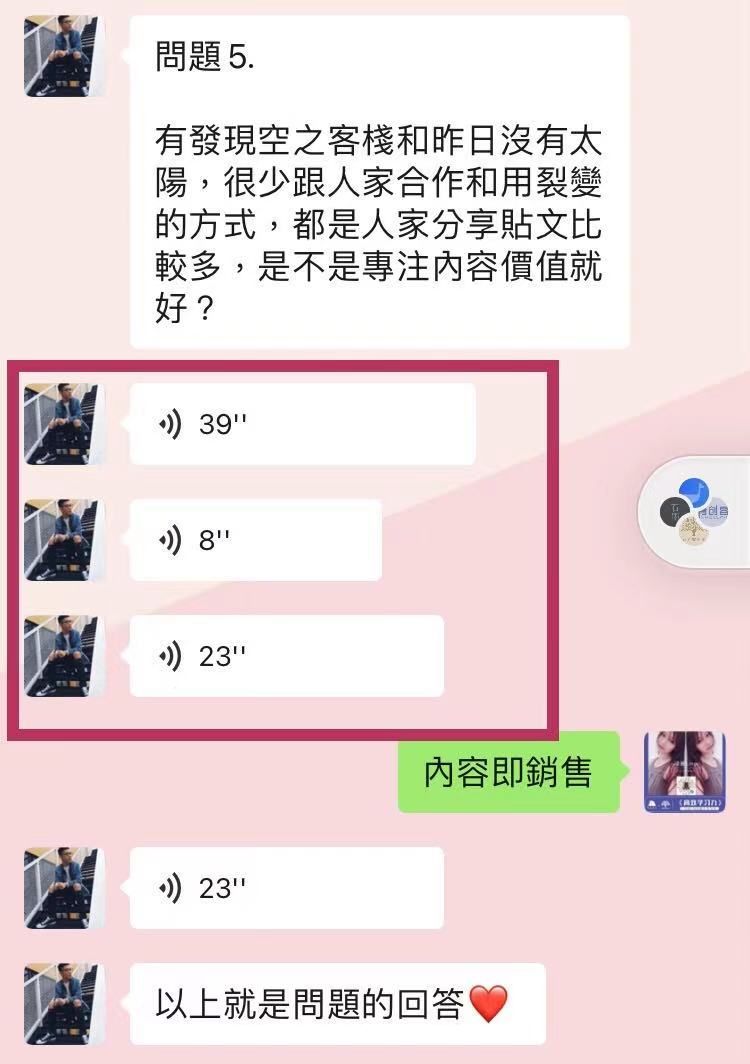750x1064 pixels.
Task: Play the 8-second voice message
Action: [x=255, y=540]
